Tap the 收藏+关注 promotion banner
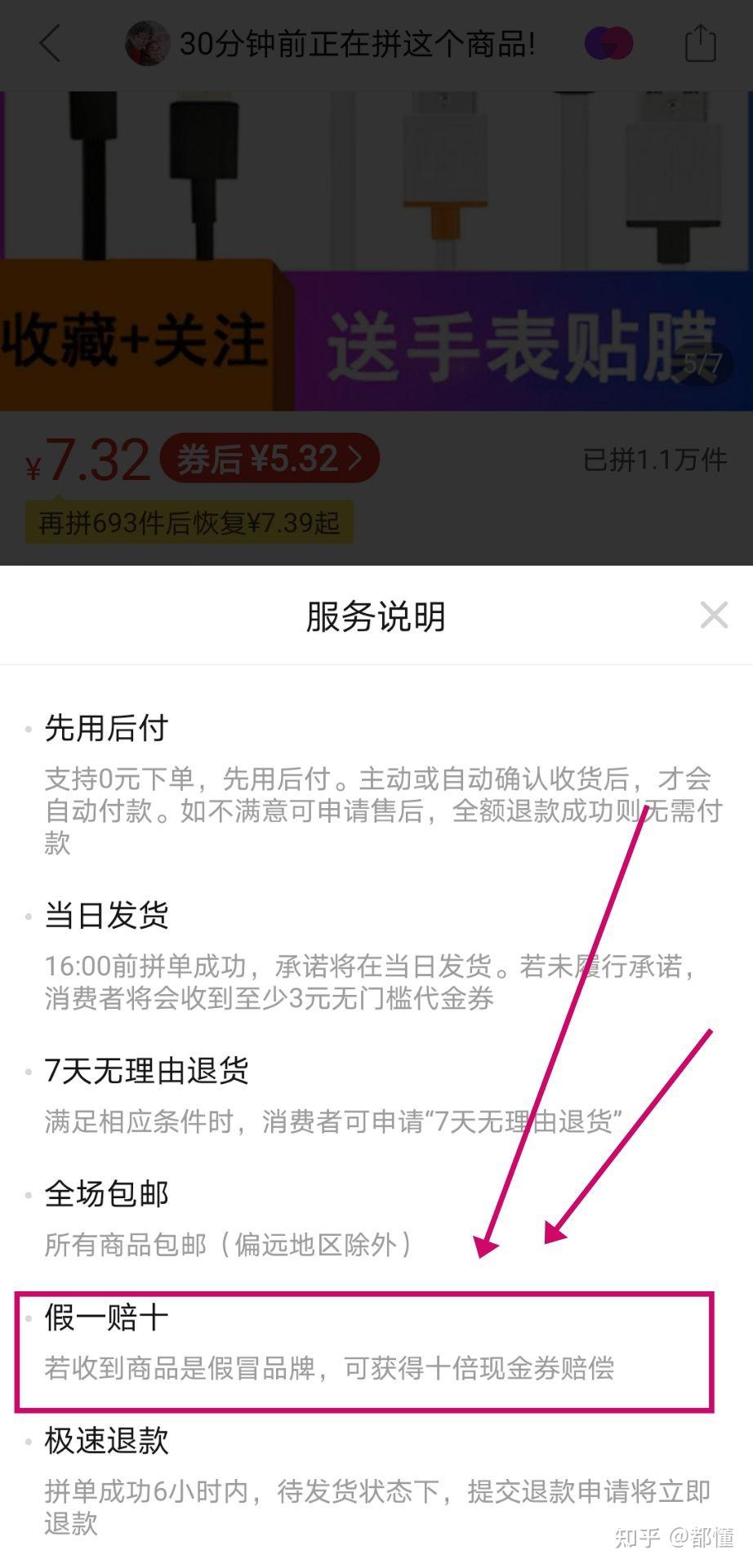The image size is (753, 1568). point(135,339)
